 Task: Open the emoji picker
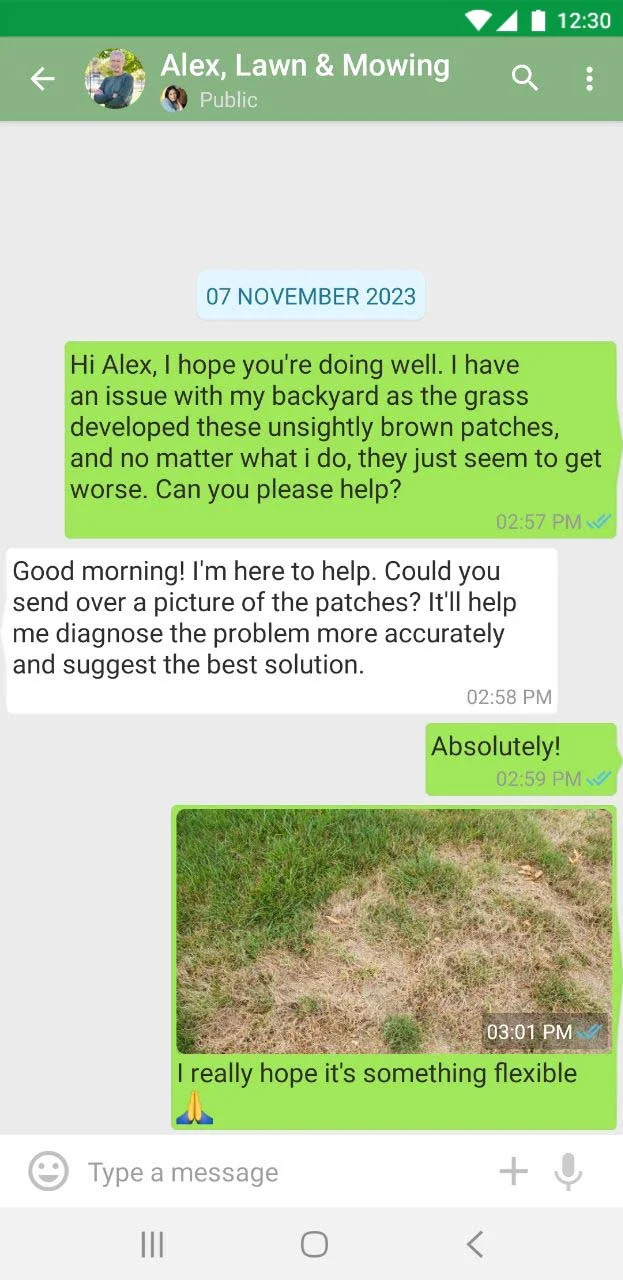[x=48, y=1171]
